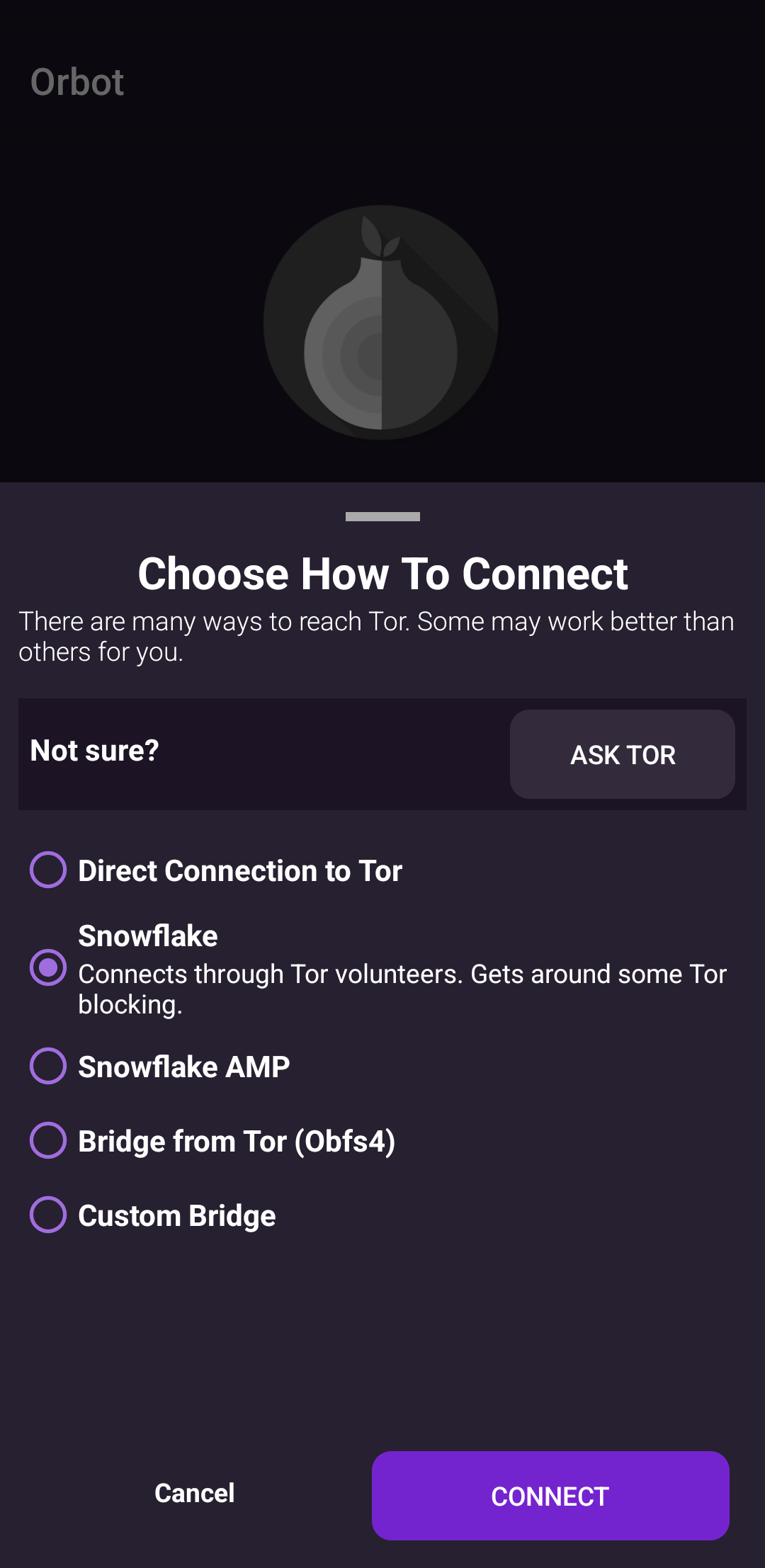Tap the ASK TOR button
The height and width of the screenshot is (1568, 765).
(622, 754)
